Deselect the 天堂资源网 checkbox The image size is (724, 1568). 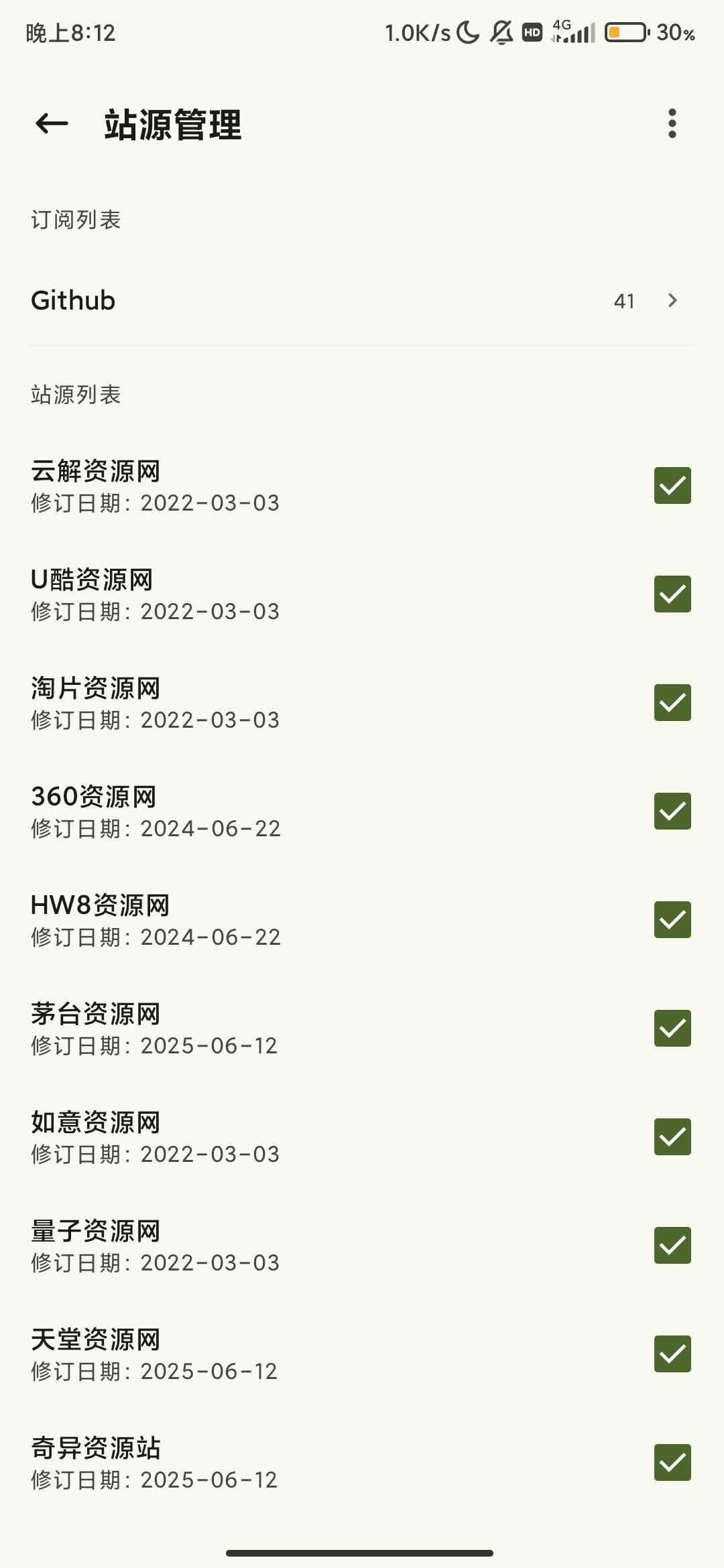672,1354
